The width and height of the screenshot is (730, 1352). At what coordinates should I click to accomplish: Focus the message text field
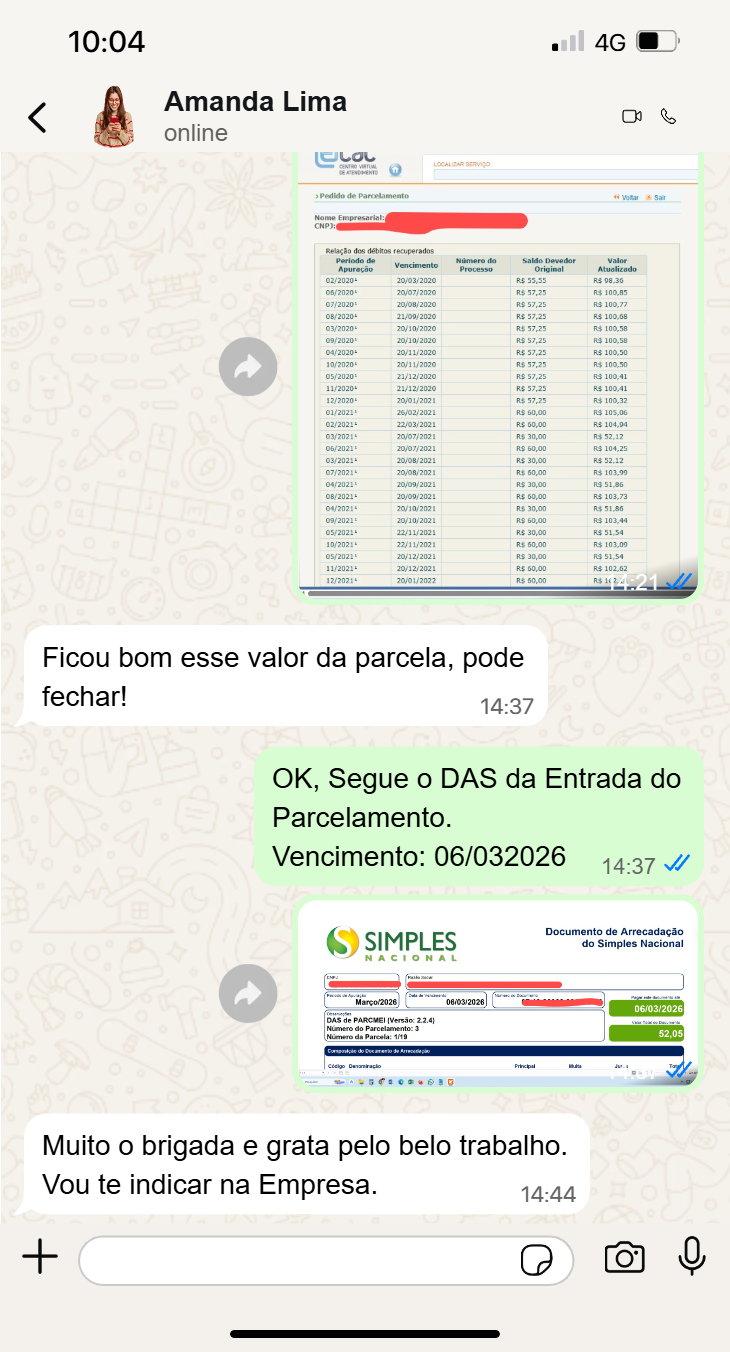click(300, 1259)
